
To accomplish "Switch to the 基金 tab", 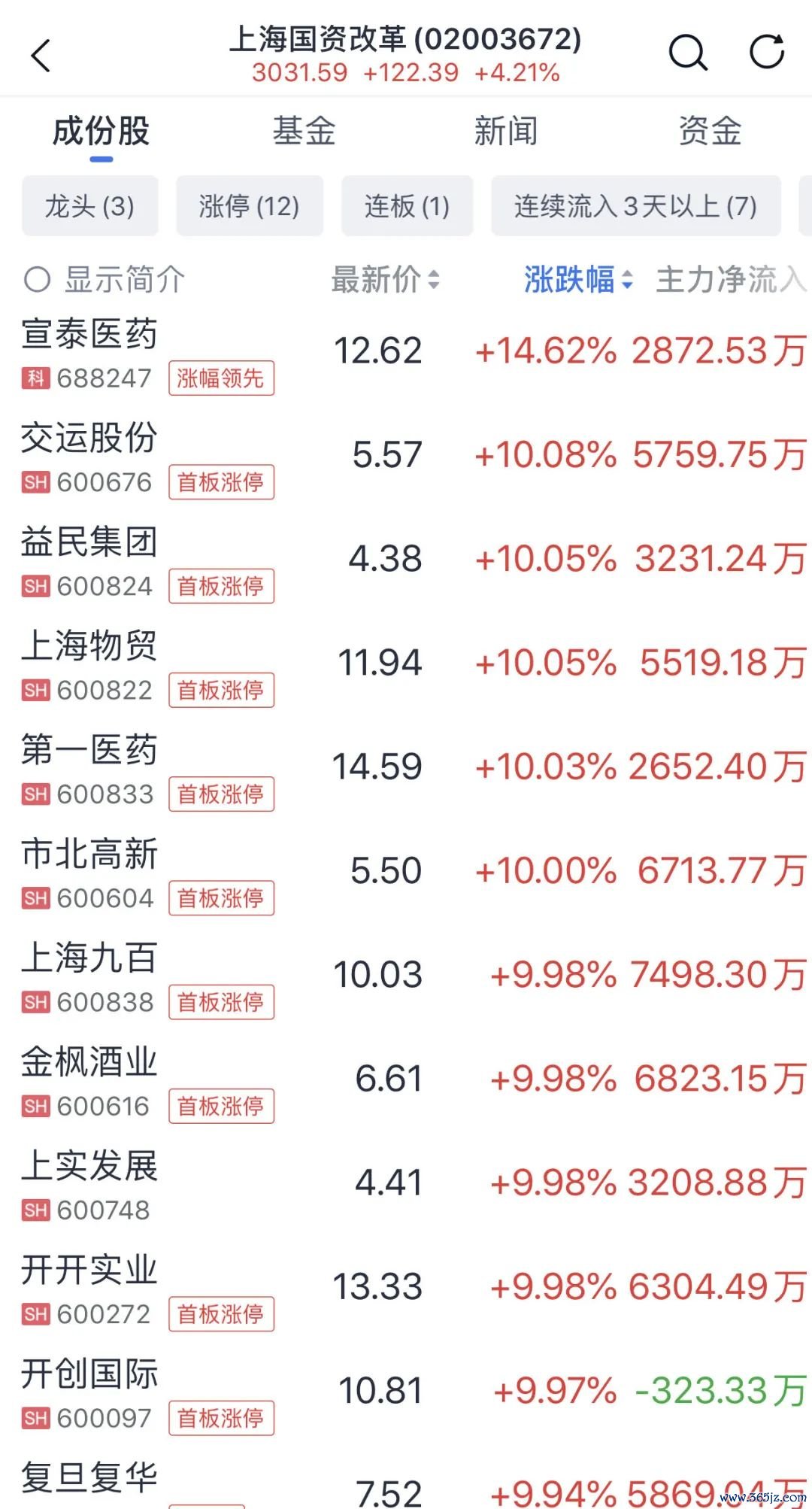I will [x=304, y=131].
